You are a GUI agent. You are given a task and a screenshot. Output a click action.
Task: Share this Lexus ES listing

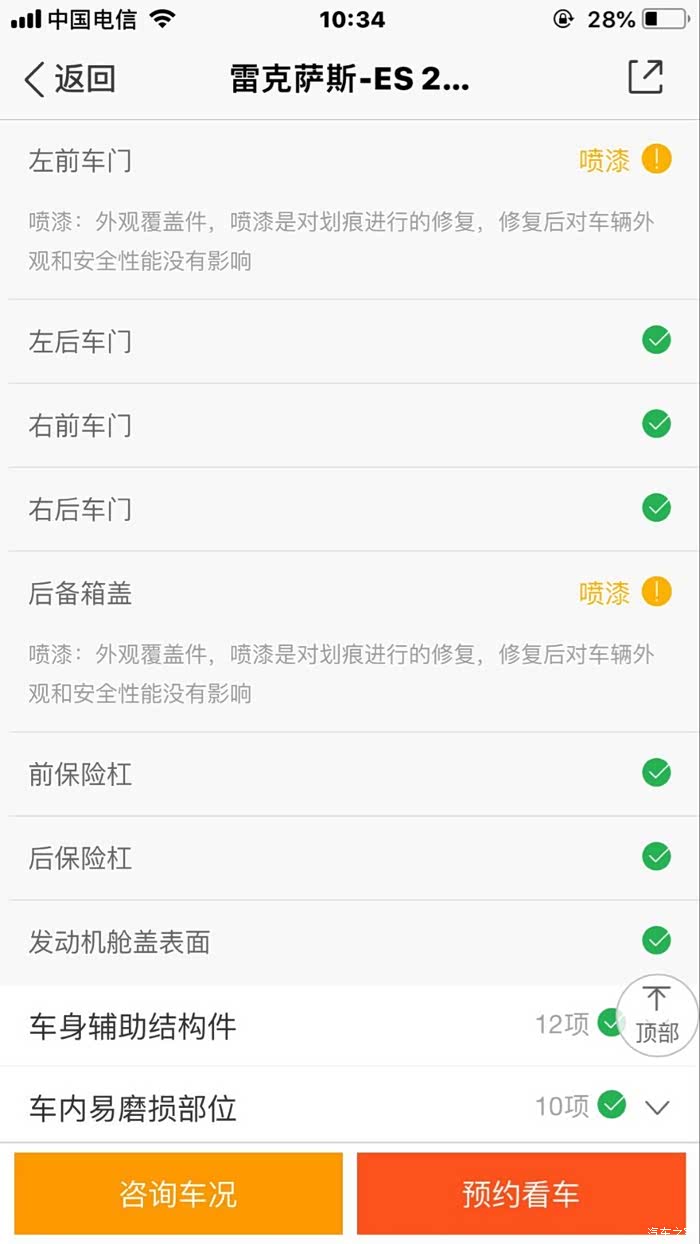tap(645, 78)
